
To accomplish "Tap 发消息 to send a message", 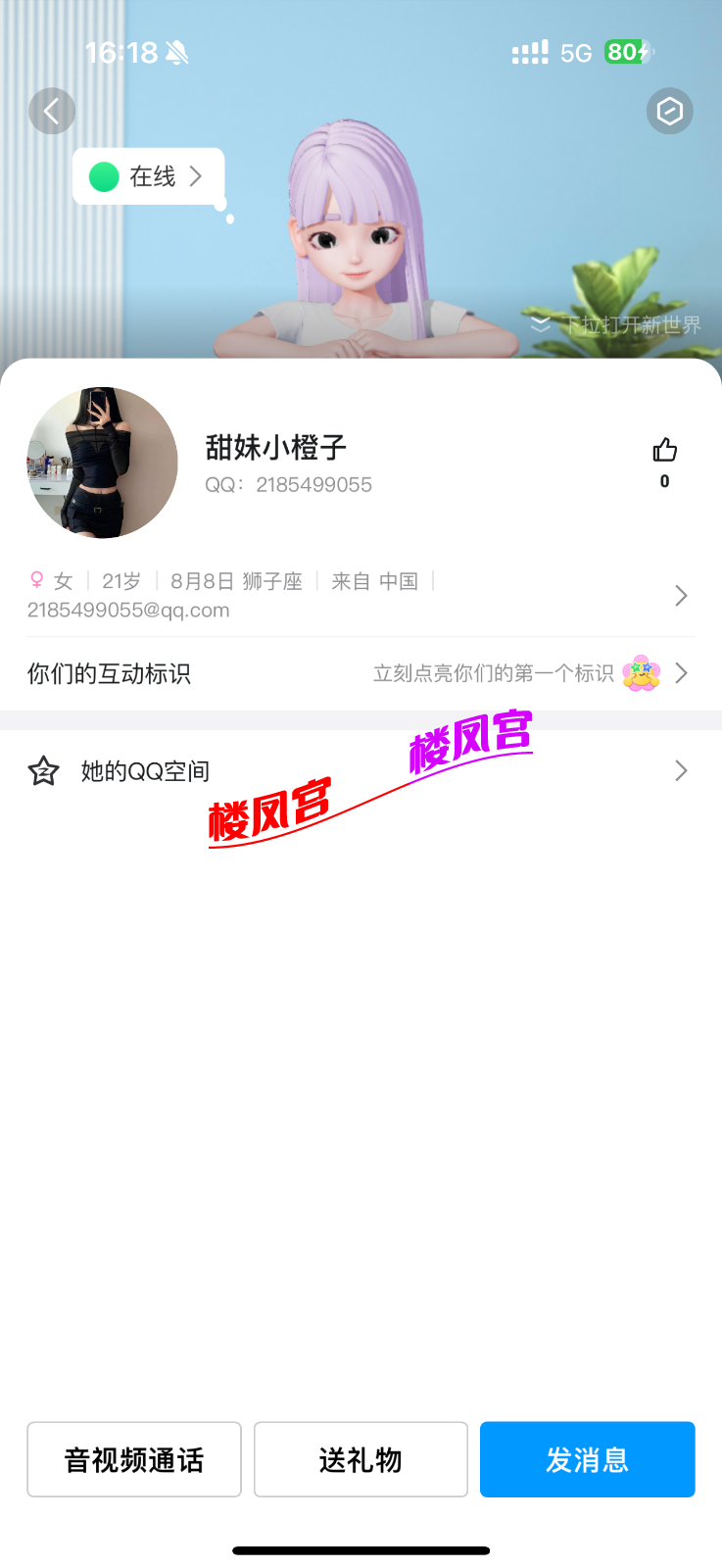I will click(587, 1459).
